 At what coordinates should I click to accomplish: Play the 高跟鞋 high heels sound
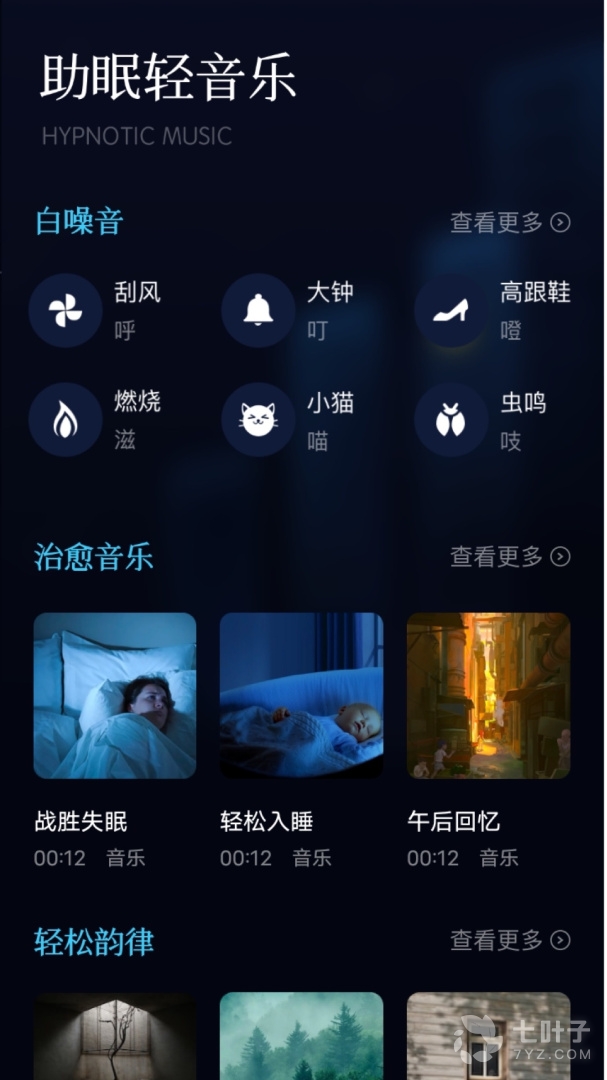451,311
